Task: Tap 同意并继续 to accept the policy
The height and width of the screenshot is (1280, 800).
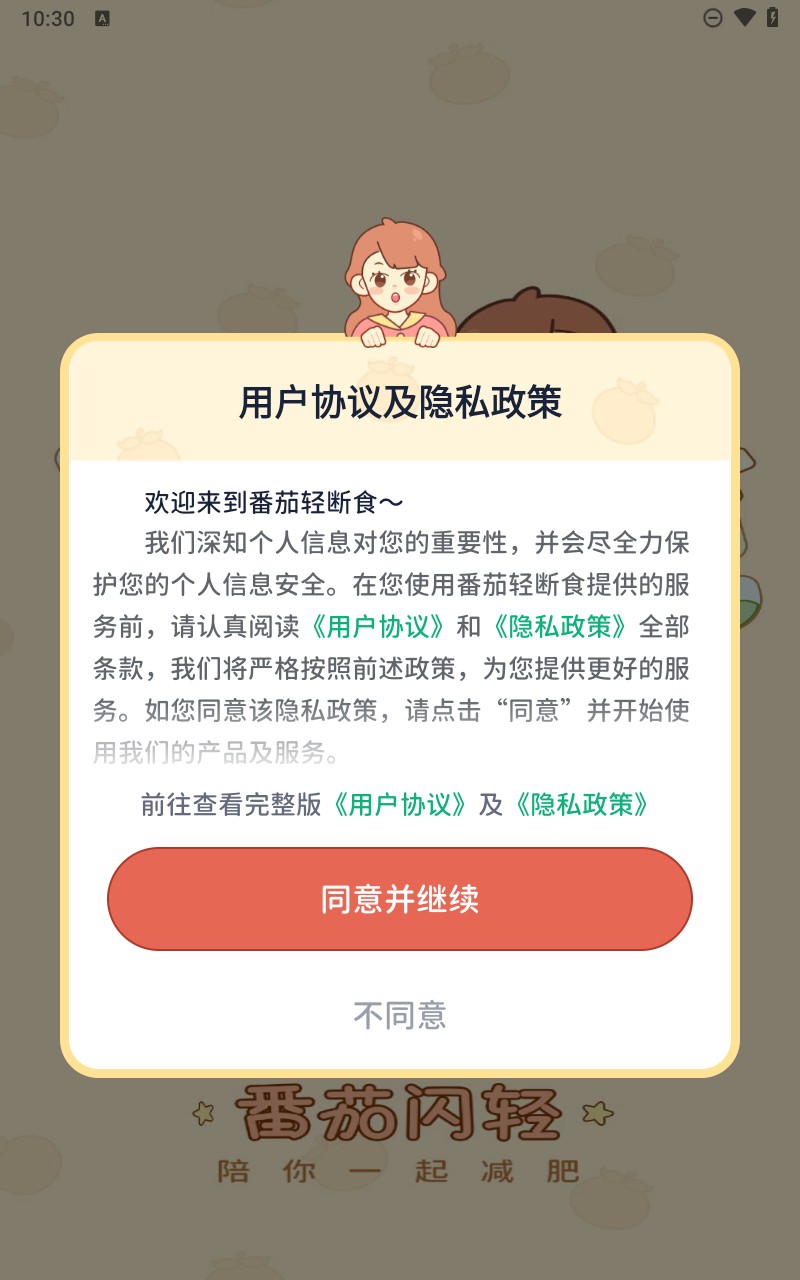Action: point(400,899)
